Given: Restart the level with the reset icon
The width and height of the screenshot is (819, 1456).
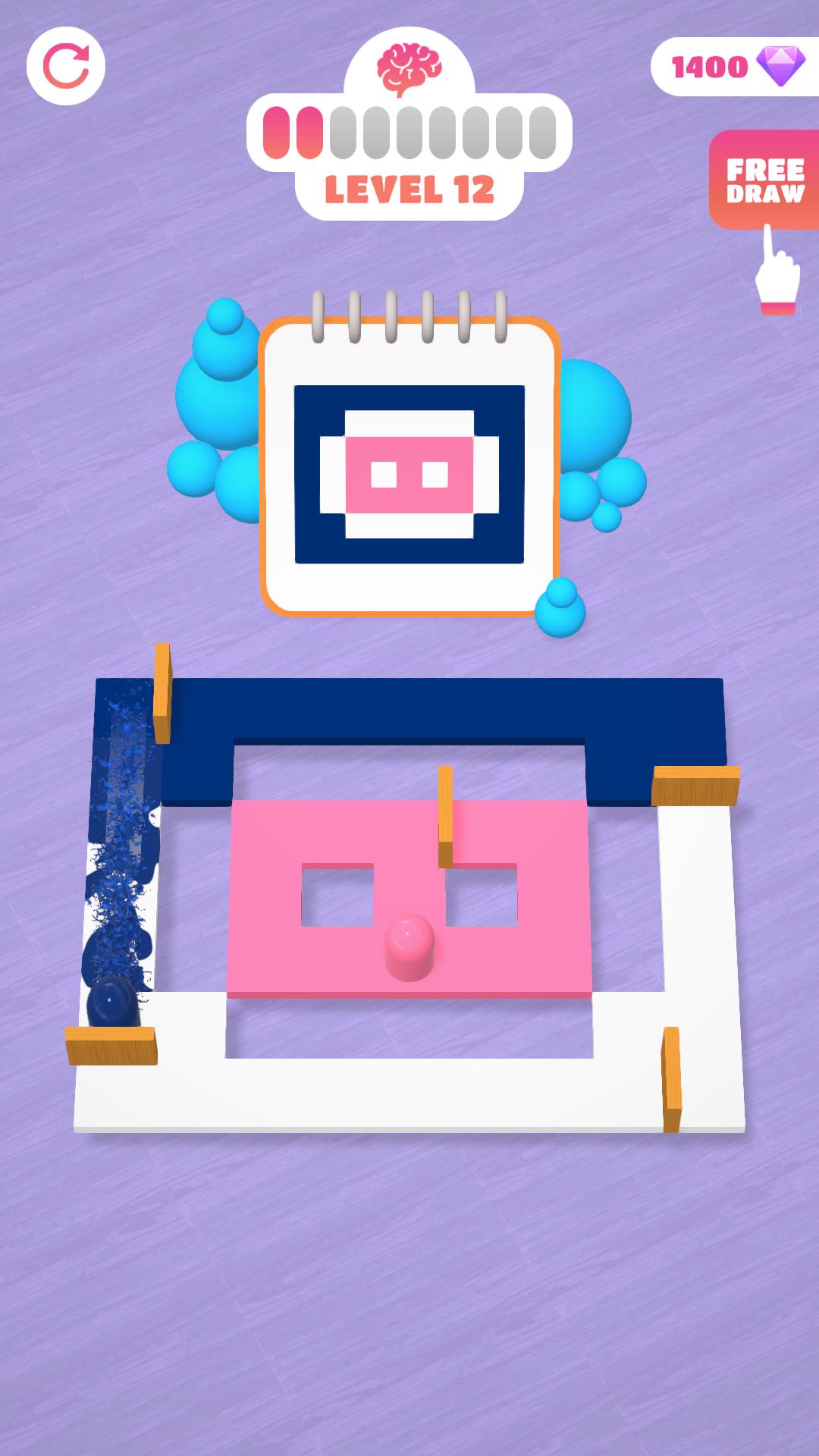Looking at the screenshot, I should 66,66.
